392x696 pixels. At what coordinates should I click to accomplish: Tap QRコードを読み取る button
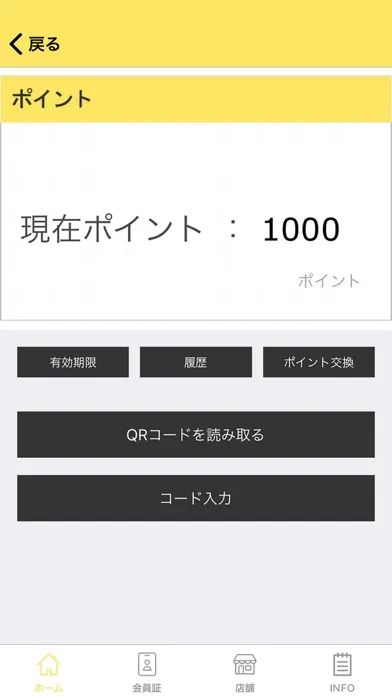[196, 435]
